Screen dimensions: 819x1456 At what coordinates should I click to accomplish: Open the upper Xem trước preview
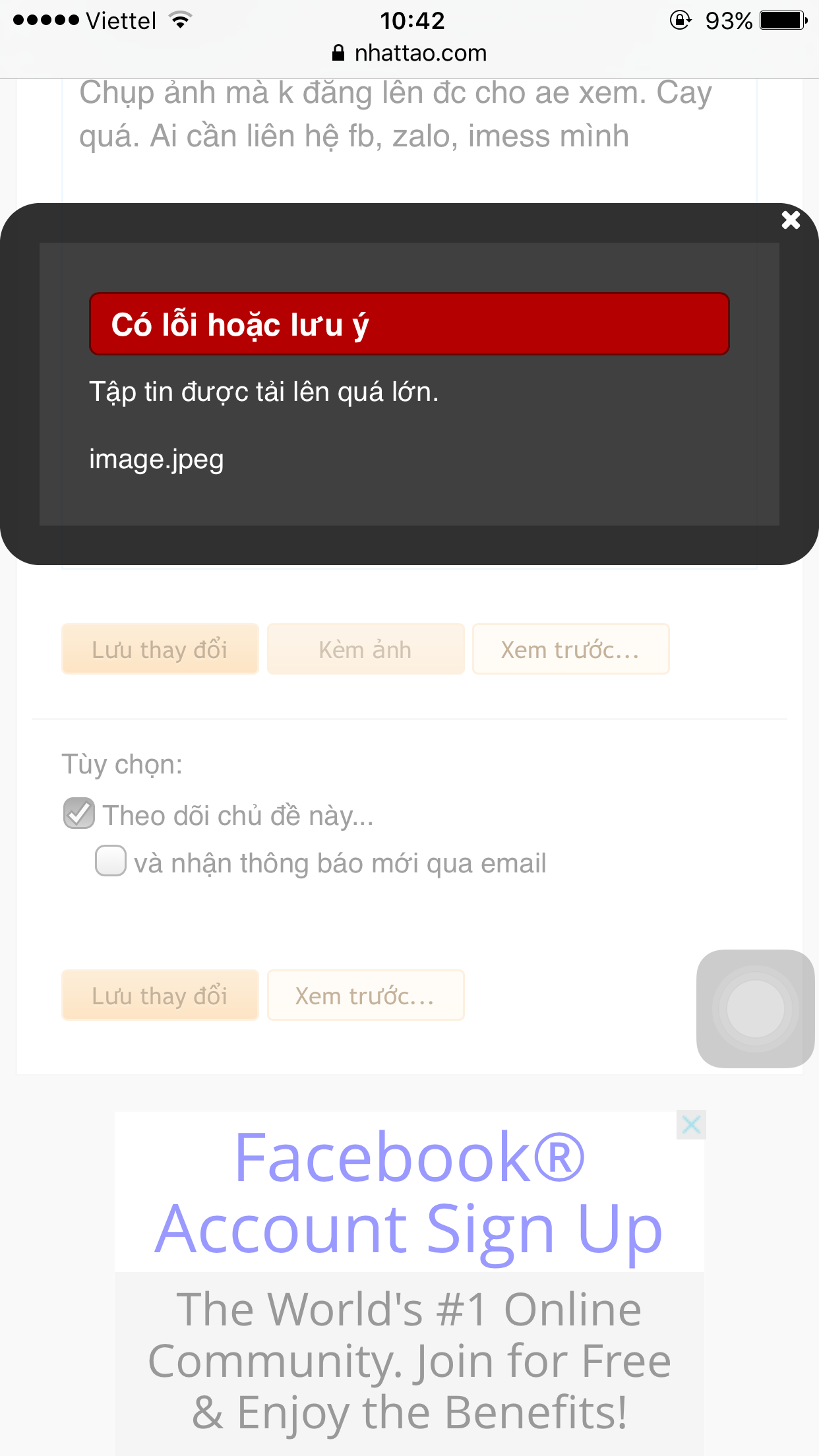coord(570,650)
